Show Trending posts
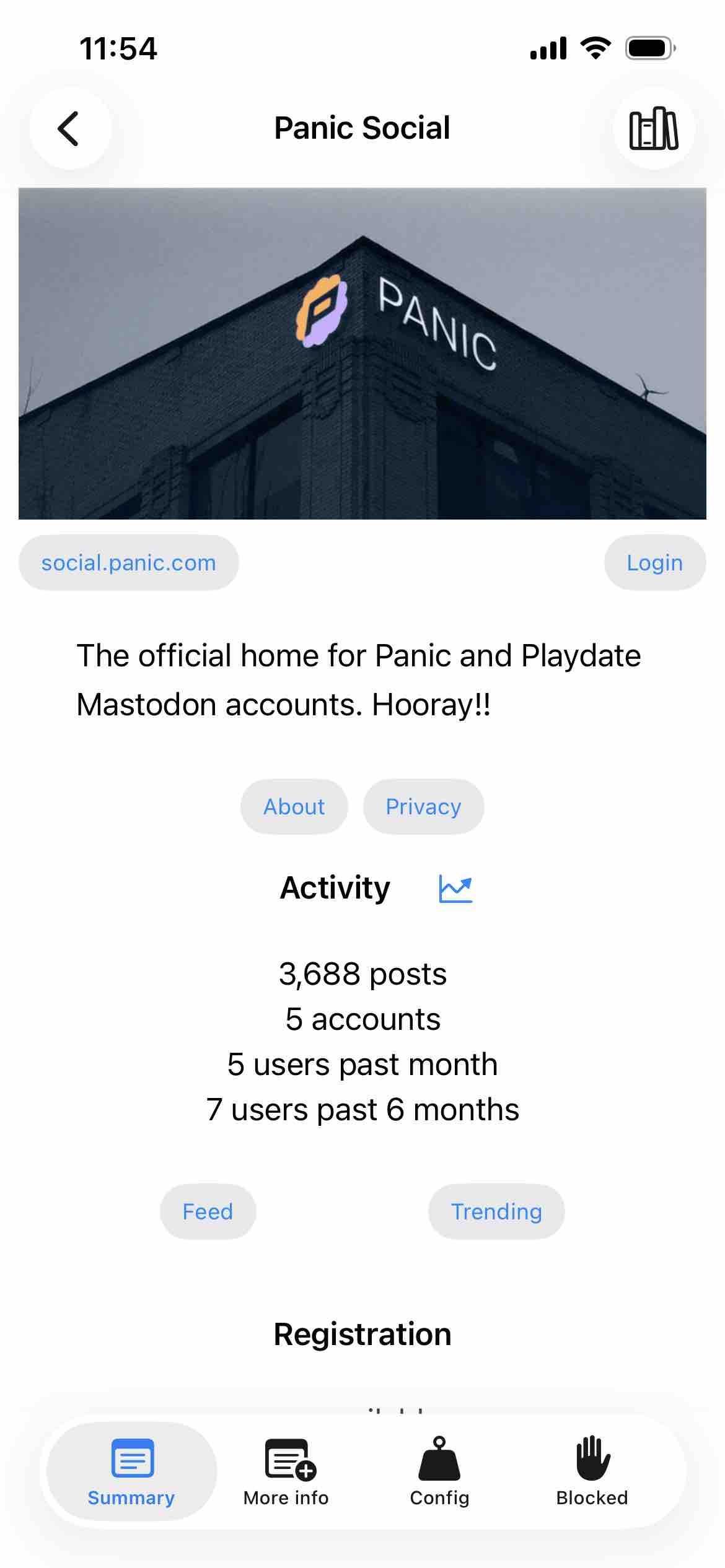This screenshot has width=725, height=1568. pyautogui.click(x=496, y=1212)
